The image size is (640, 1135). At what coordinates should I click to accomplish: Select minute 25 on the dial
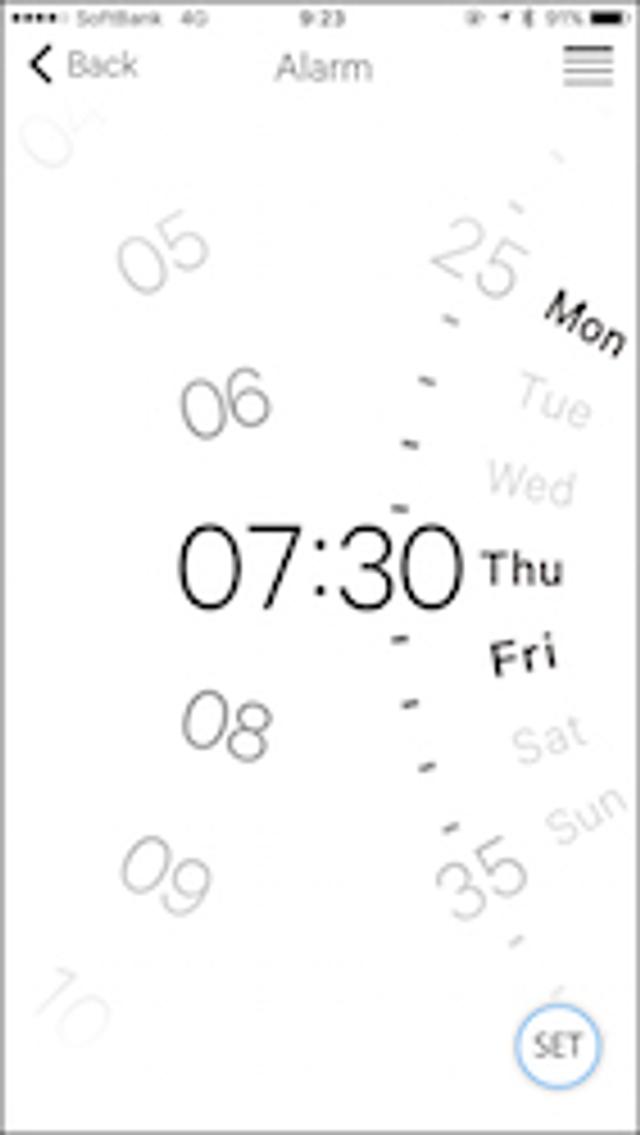478,258
